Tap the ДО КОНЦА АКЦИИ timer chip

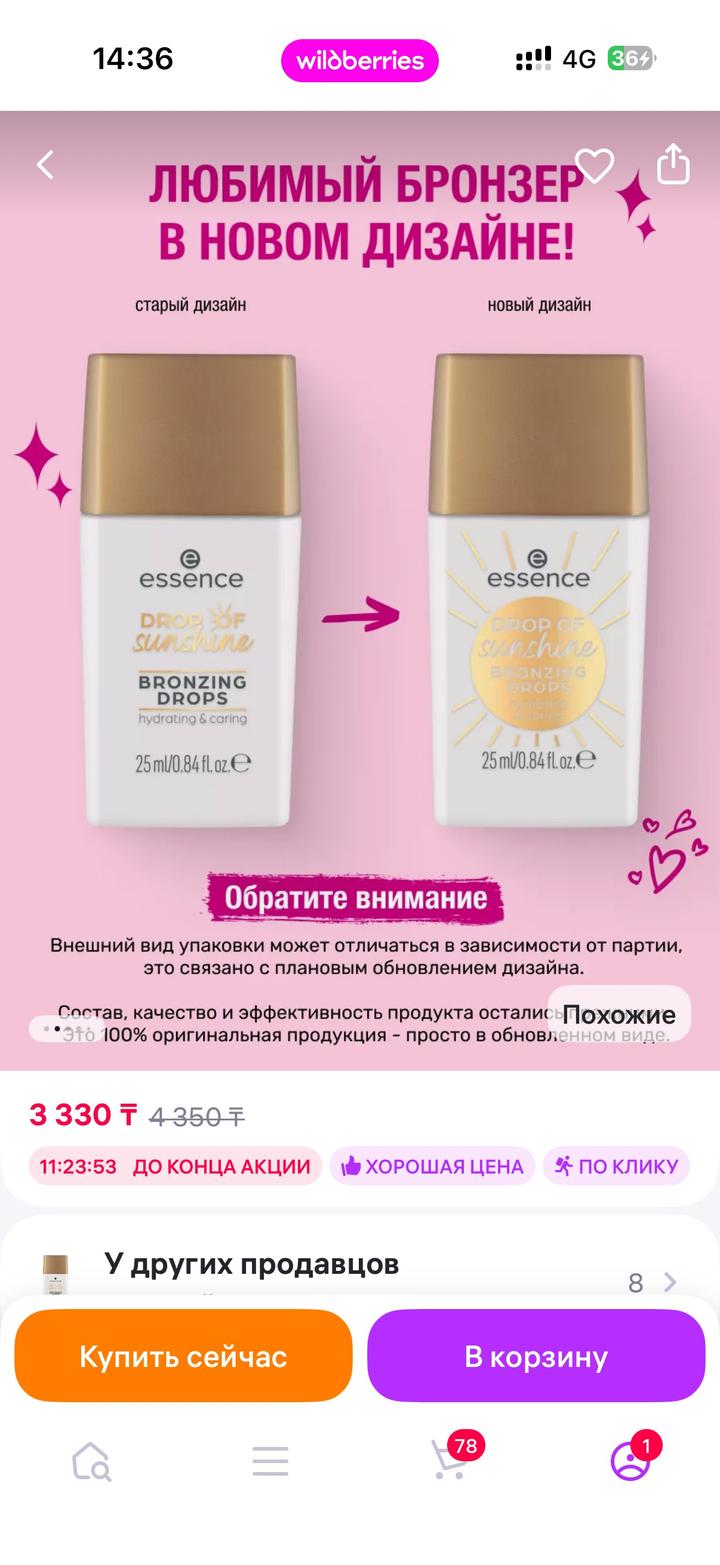[175, 1166]
